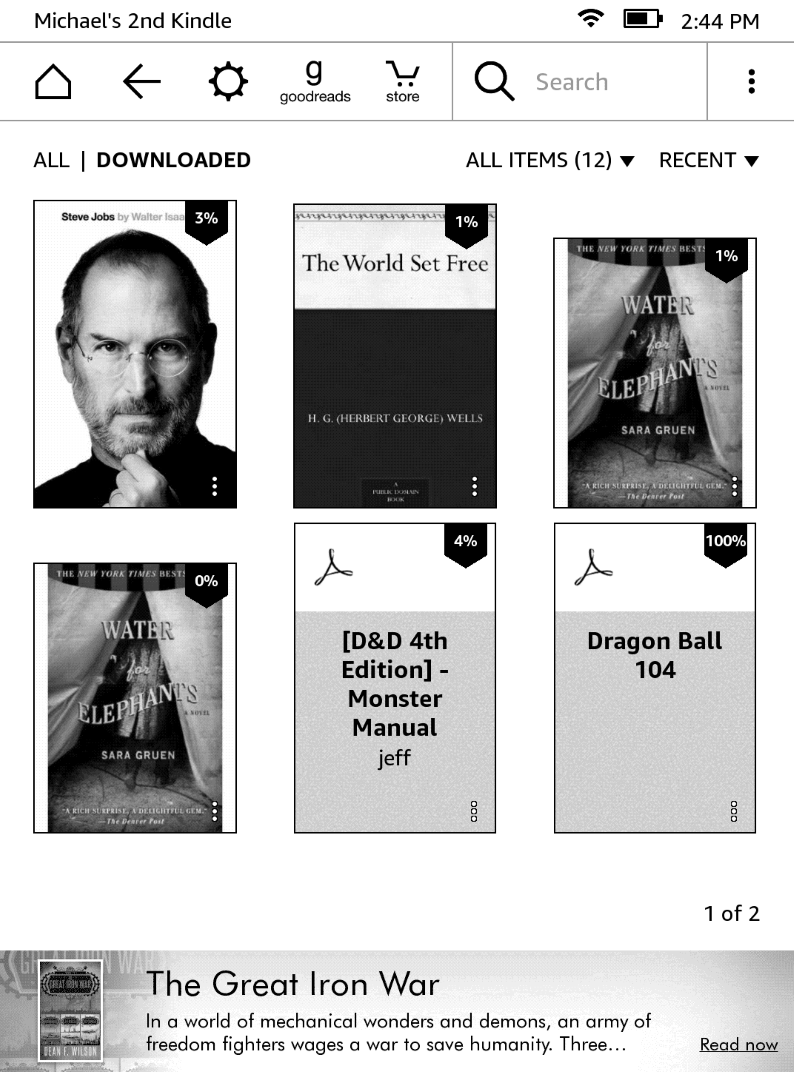This screenshot has height=1072, width=794.
Task: Open options menu on Steve Jobs cover
Action: pyautogui.click(x=215, y=486)
